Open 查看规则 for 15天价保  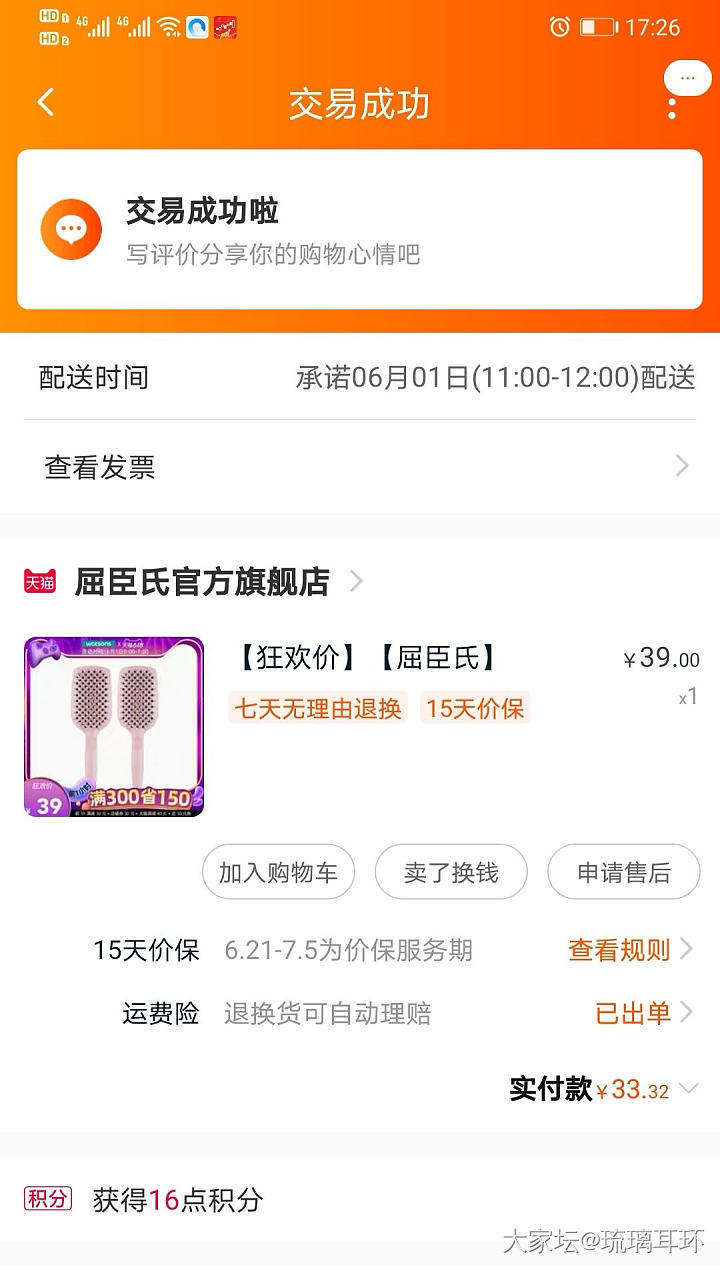tap(630, 950)
